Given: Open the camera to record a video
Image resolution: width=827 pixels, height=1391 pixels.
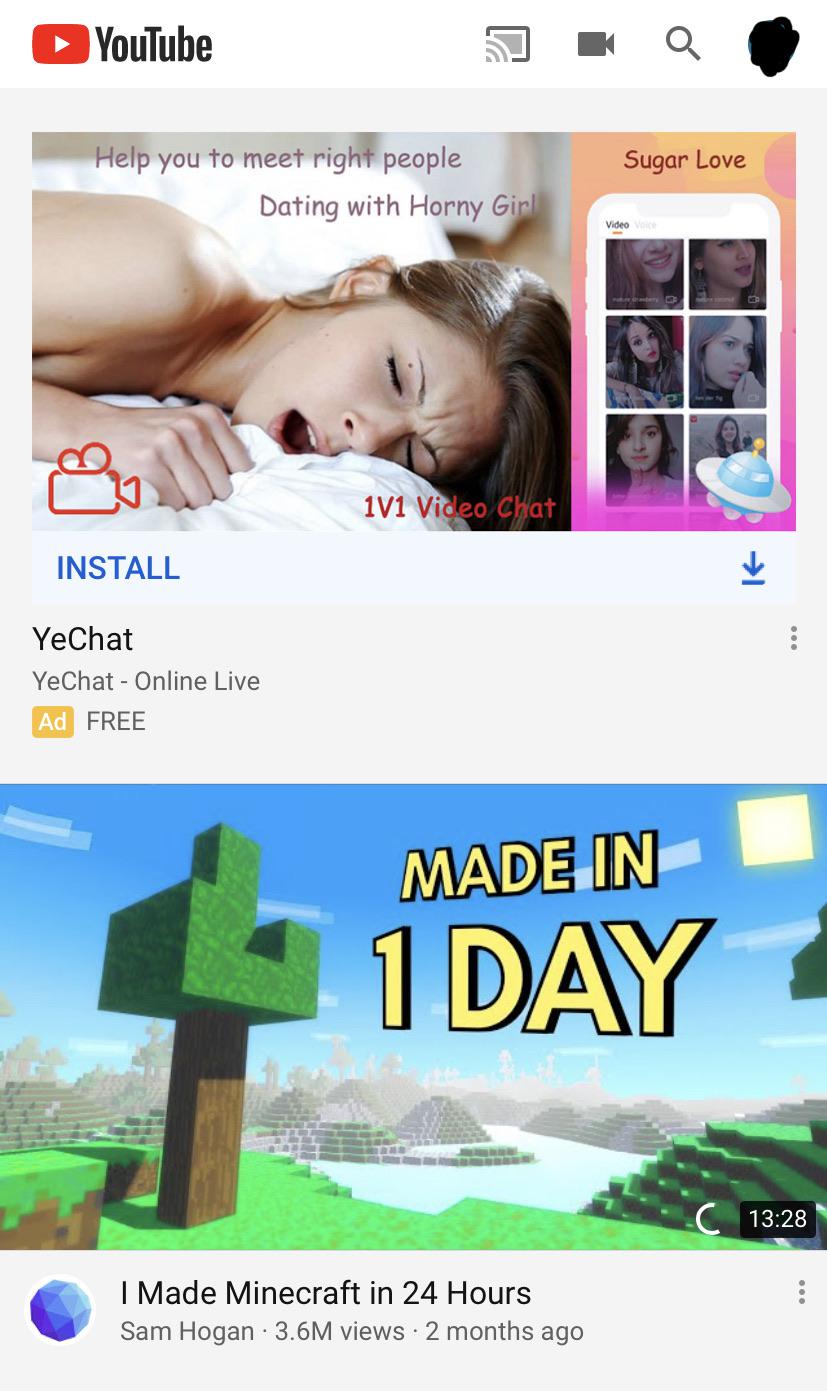Looking at the screenshot, I should [596, 44].
